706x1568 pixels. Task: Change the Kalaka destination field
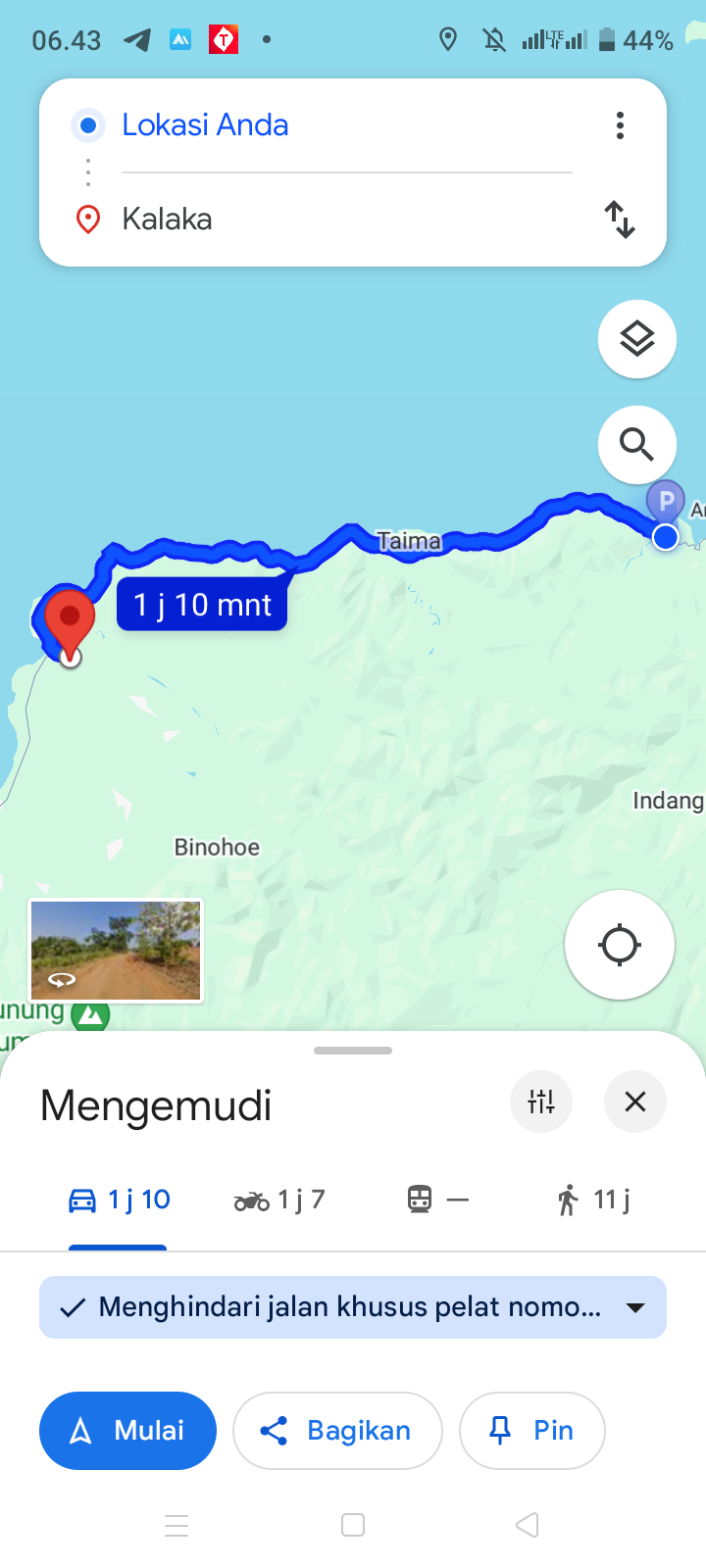[346, 220]
